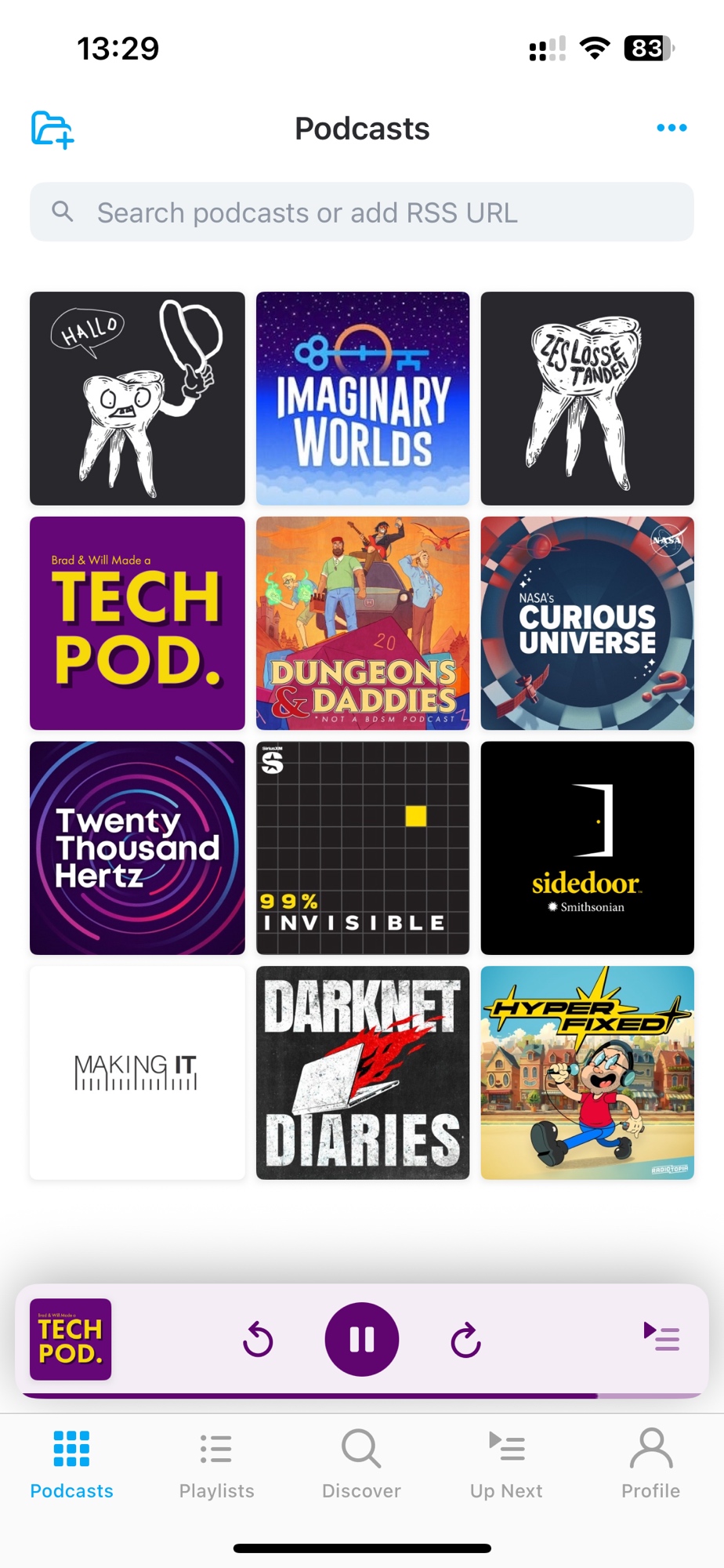724x1568 pixels.
Task: Open the Sidedoor Smithsonian podcast
Action: (587, 848)
